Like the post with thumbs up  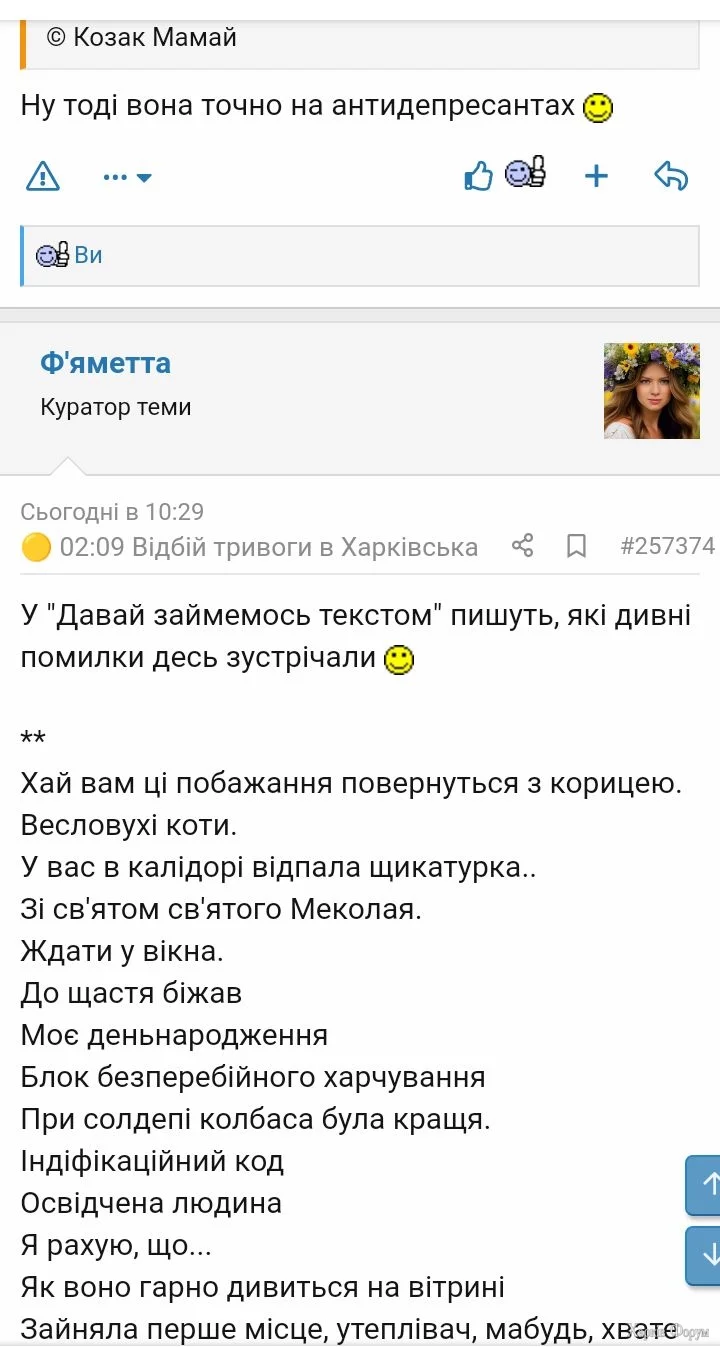(478, 177)
